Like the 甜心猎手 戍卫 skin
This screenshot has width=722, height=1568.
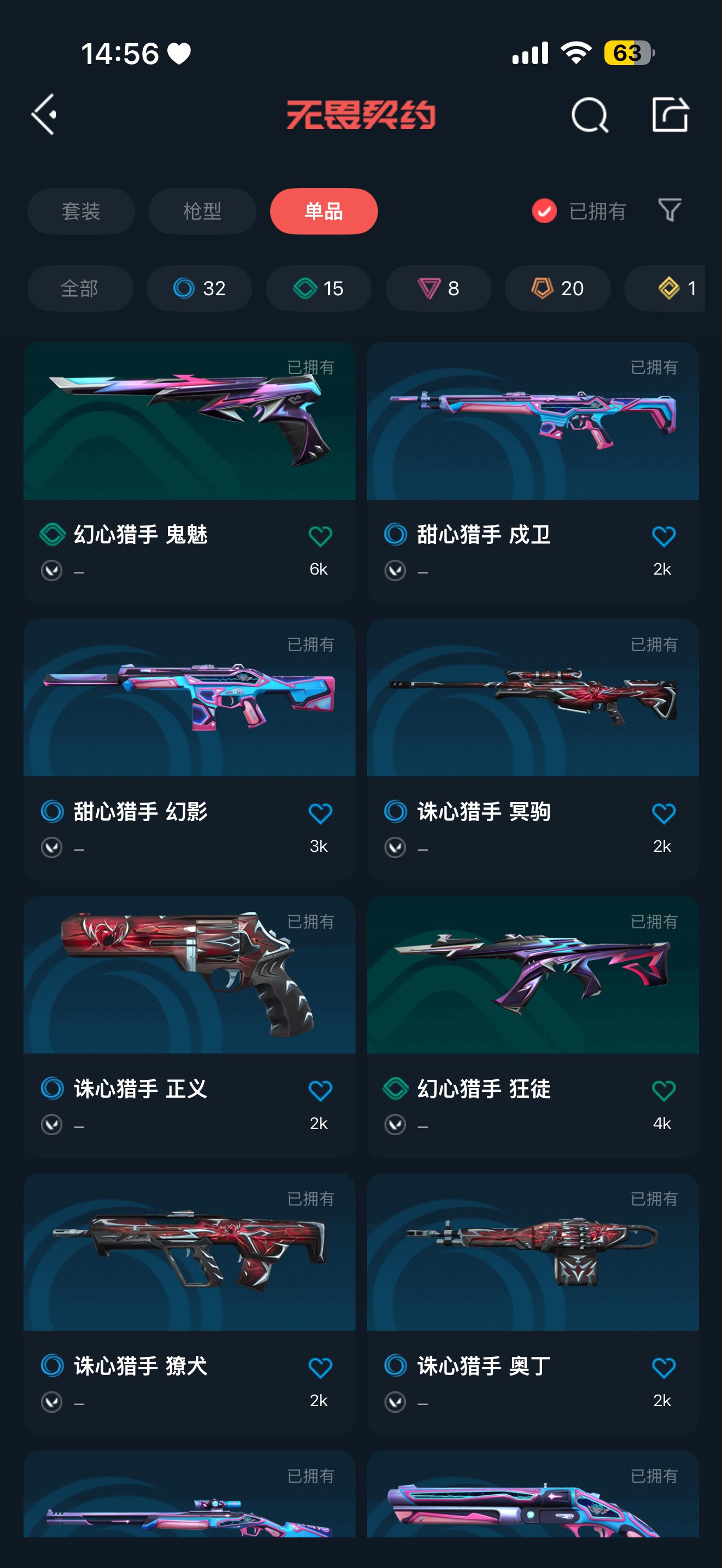(x=663, y=536)
